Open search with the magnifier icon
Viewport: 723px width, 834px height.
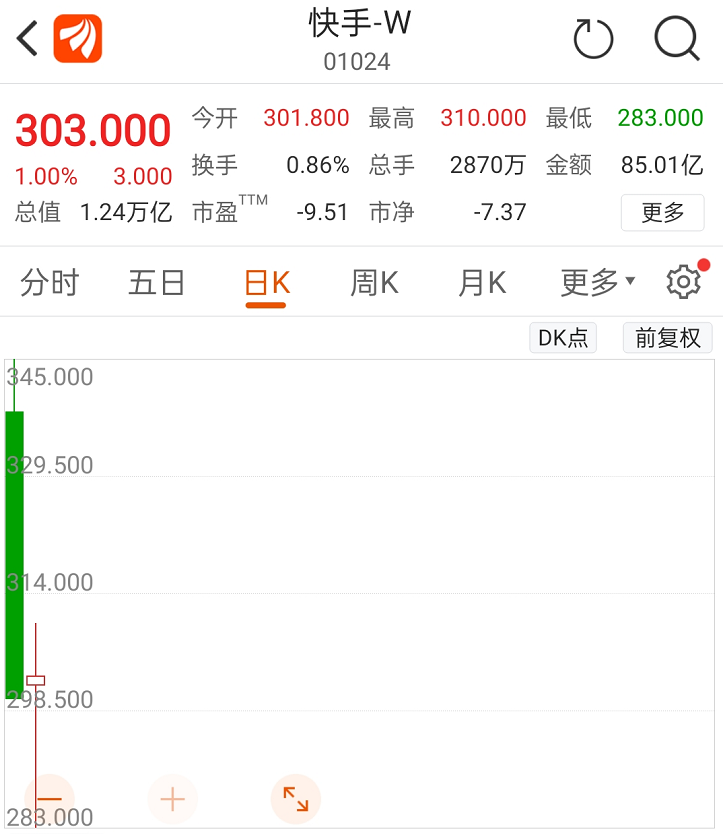coord(677,38)
